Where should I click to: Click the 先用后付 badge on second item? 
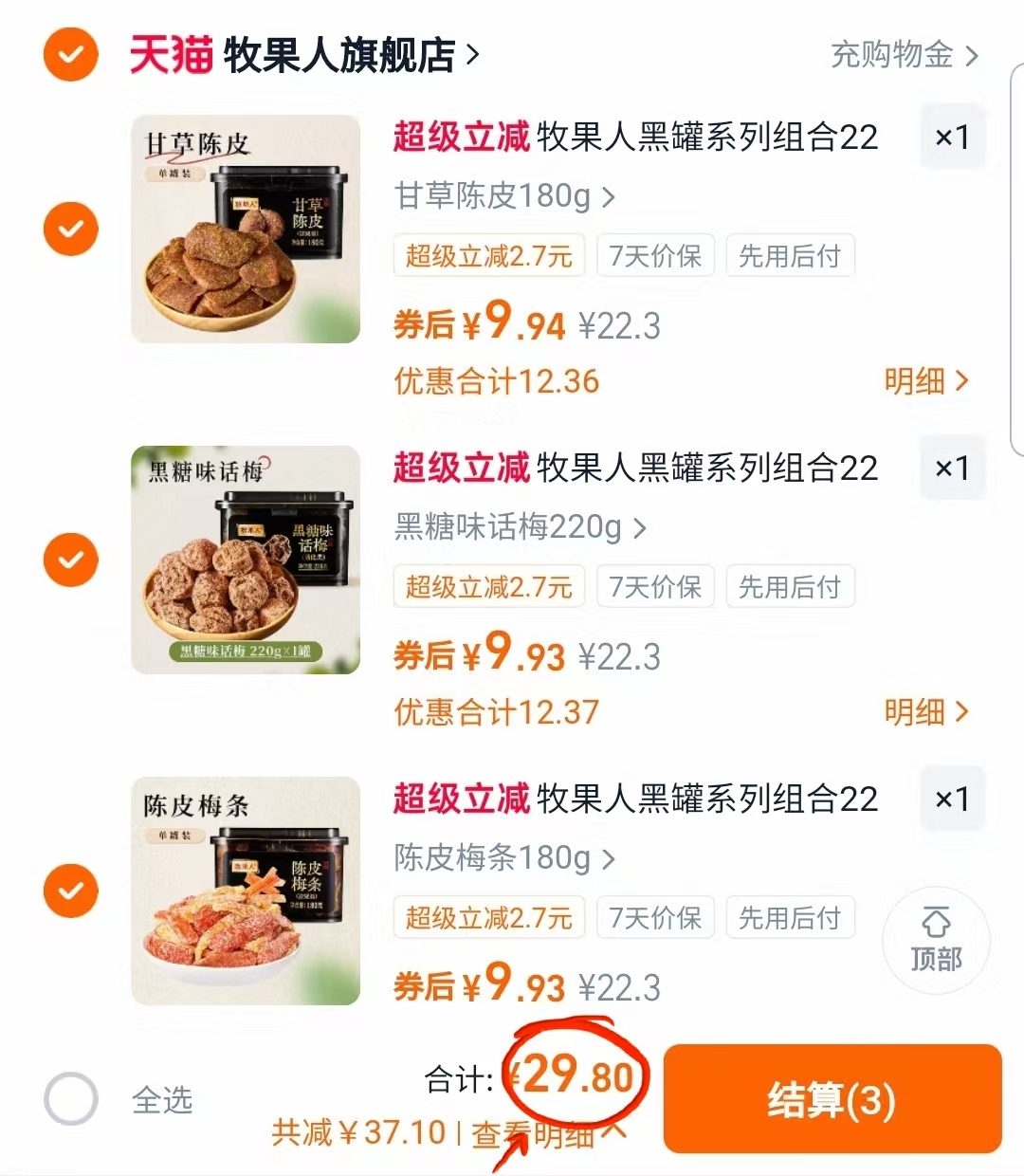[x=790, y=586]
